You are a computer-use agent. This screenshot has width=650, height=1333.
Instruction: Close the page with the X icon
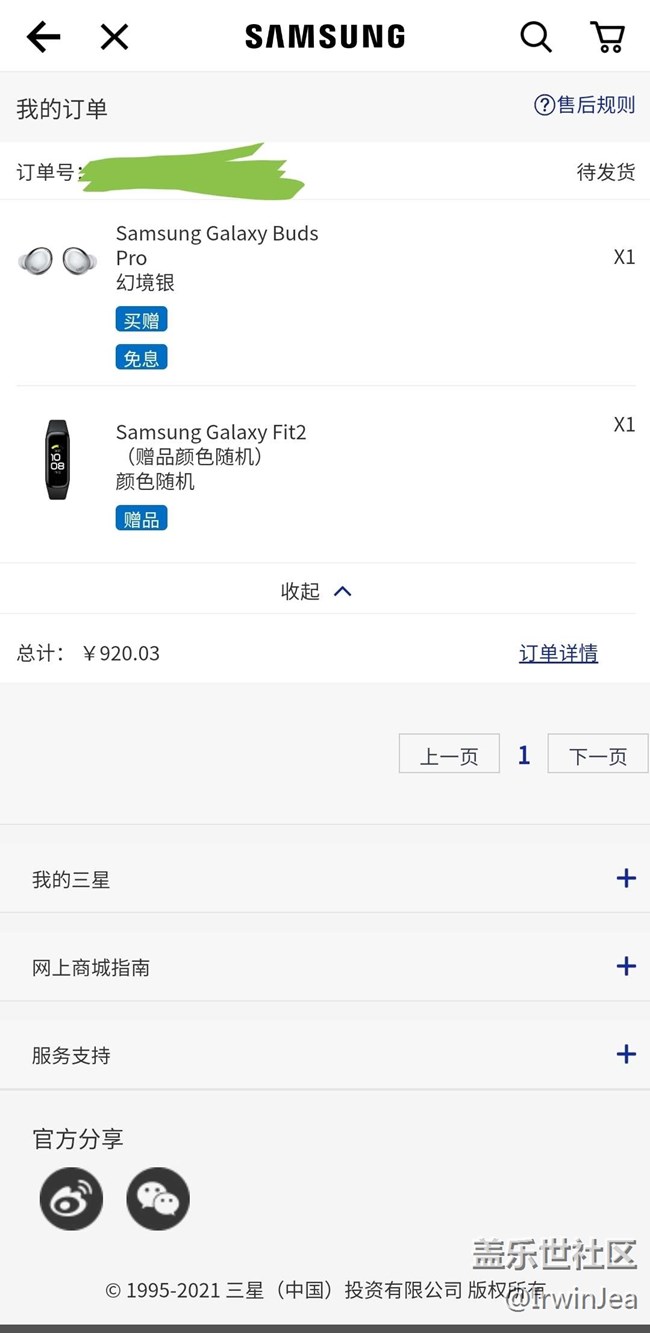(x=115, y=38)
